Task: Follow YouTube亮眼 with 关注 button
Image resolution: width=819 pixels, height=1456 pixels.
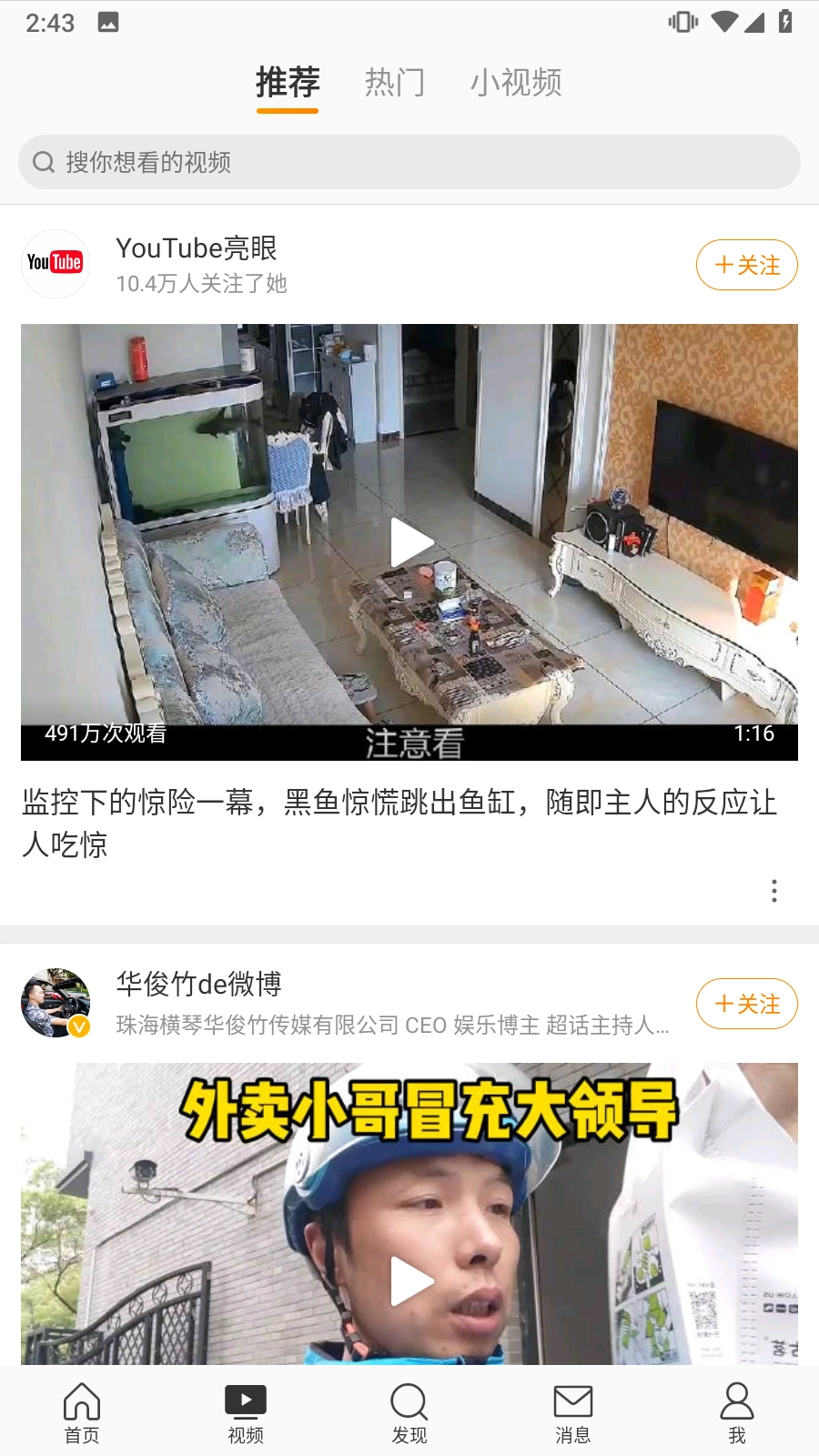Action: tap(746, 265)
